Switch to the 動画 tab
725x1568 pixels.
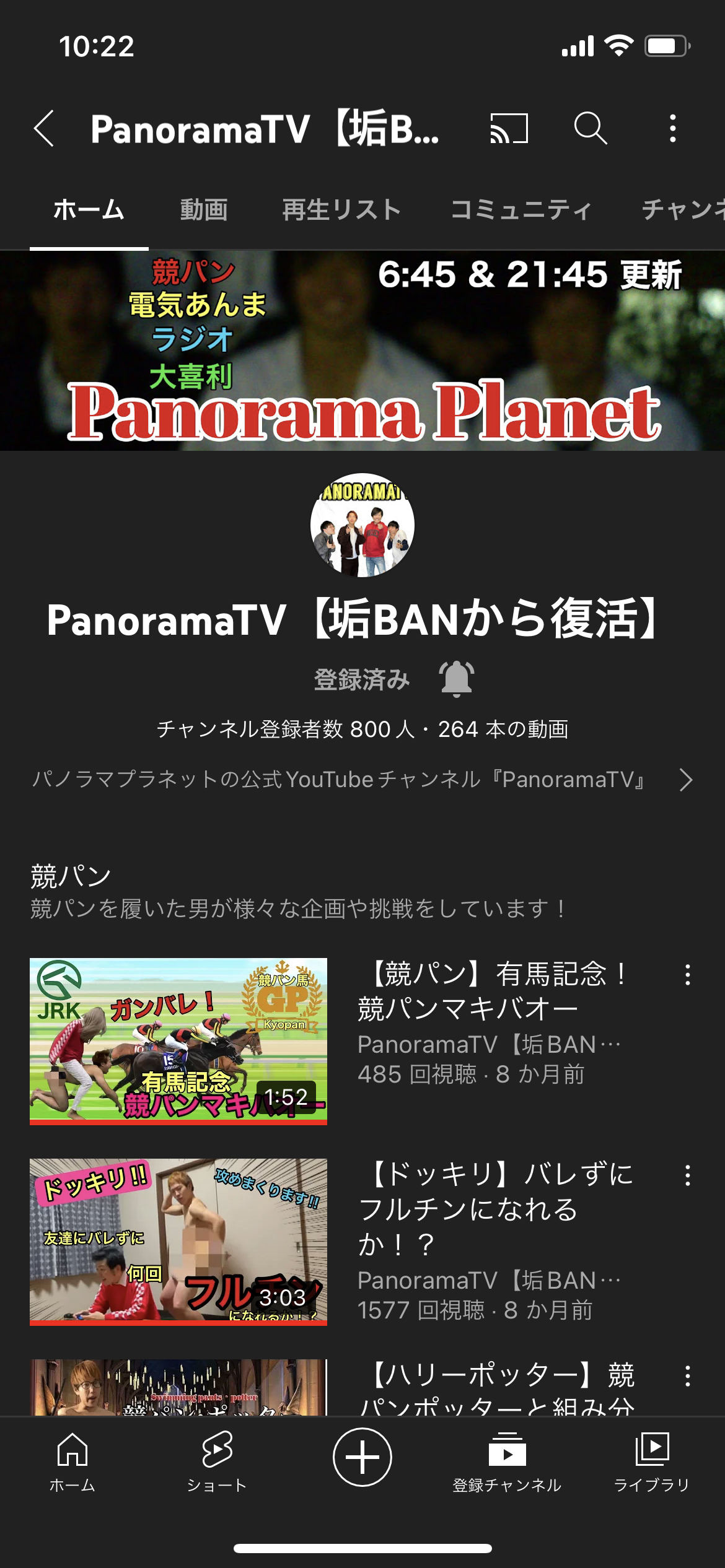(204, 210)
